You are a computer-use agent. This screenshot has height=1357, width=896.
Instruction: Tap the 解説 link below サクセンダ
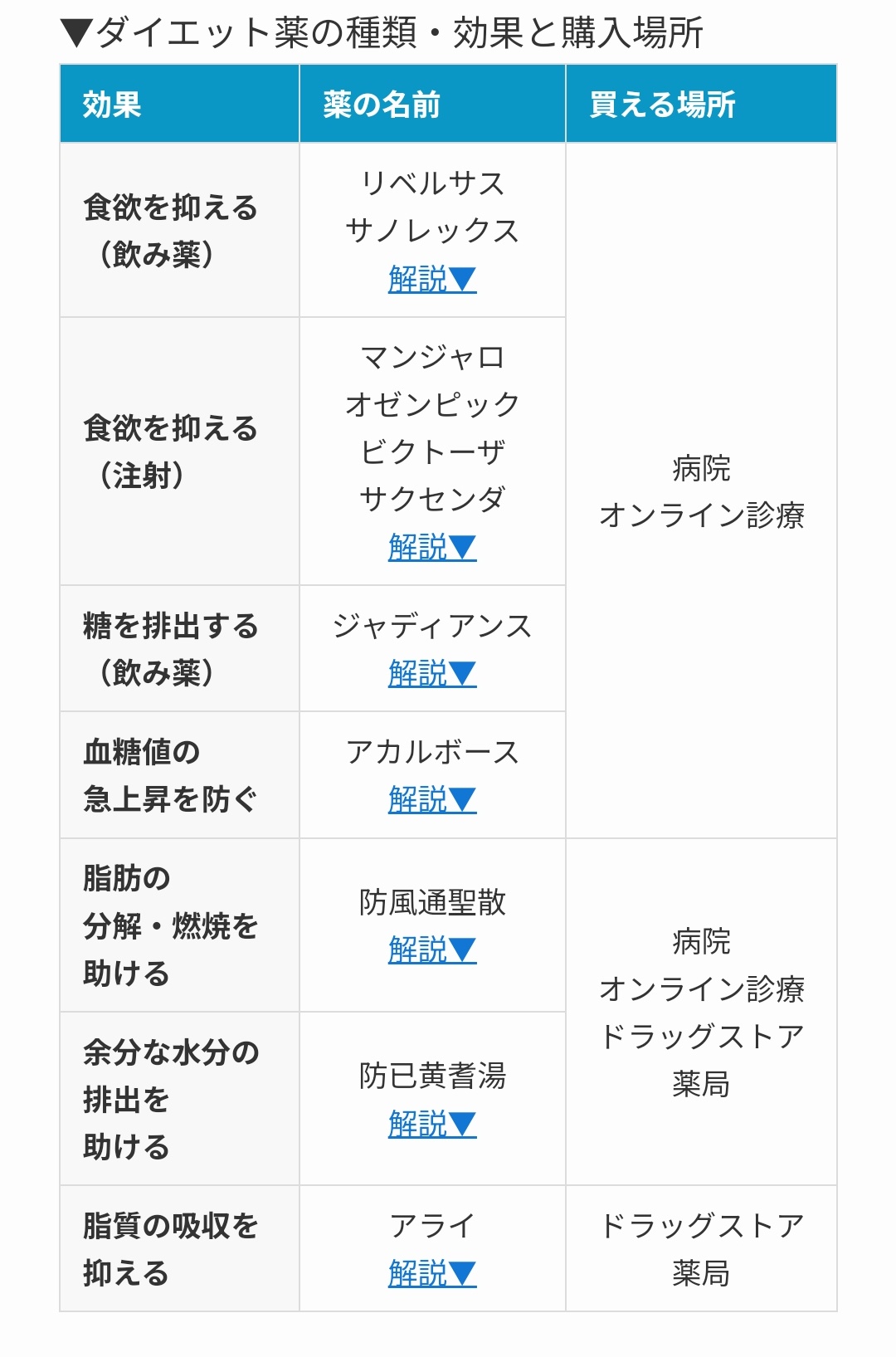tap(432, 547)
